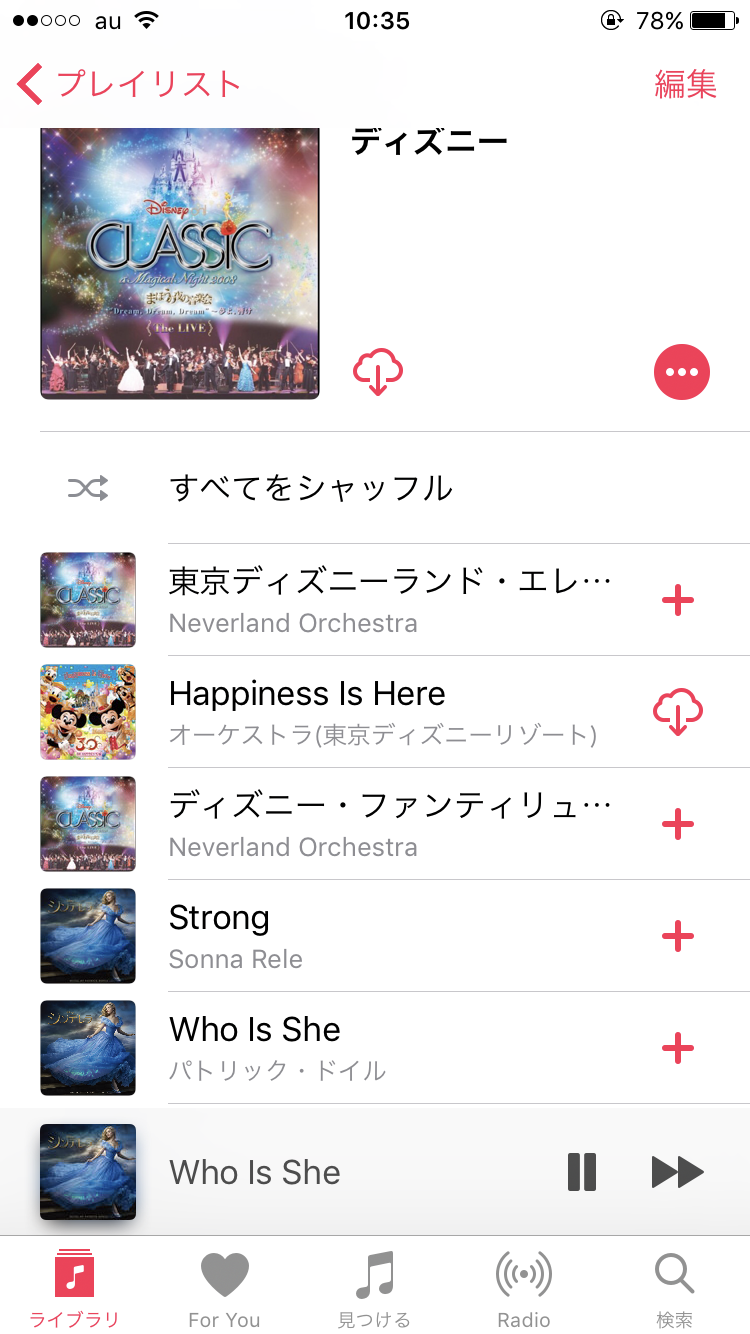The image size is (750, 1334).
Task: Pause the currently playing song
Action: pos(581,1172)
